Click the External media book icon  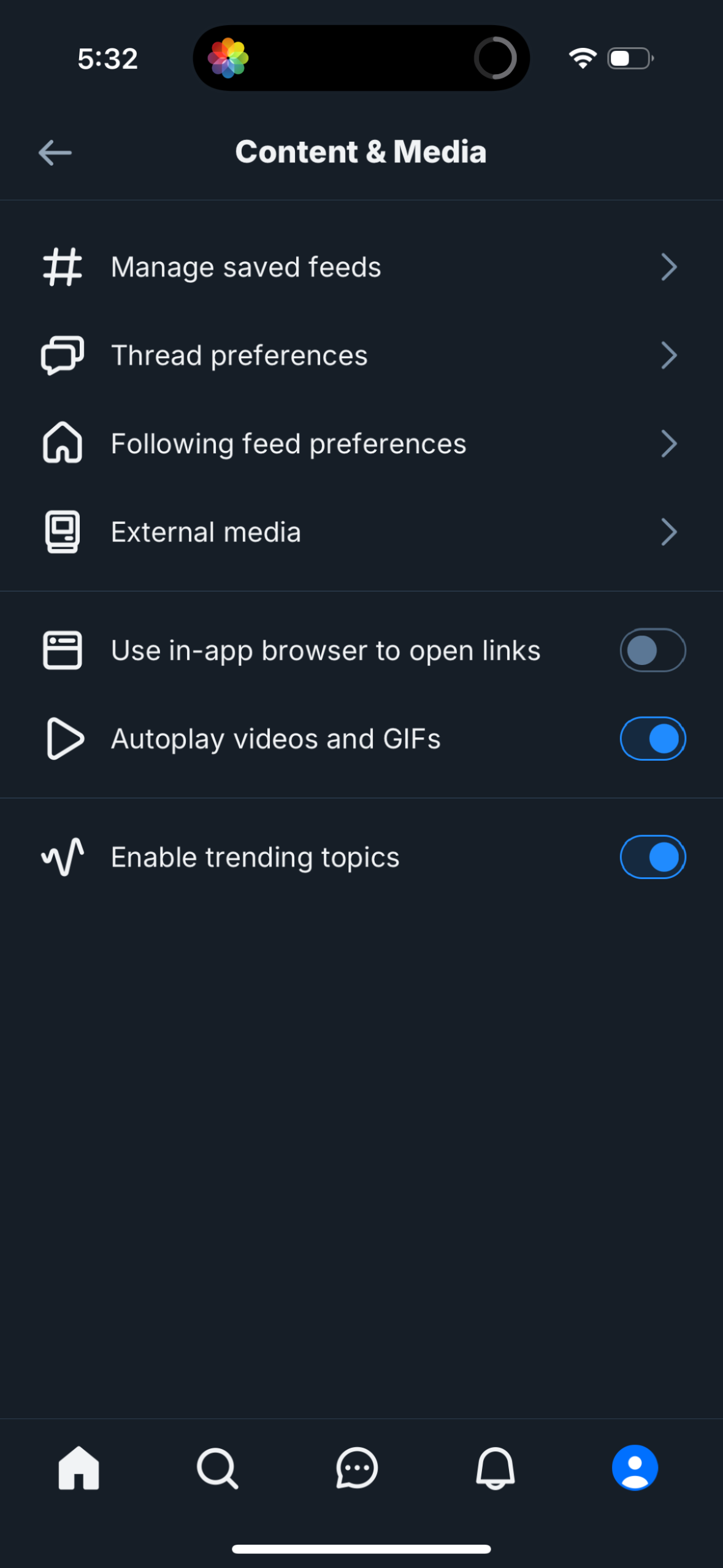pyautogui.click(x=63, y=531)
